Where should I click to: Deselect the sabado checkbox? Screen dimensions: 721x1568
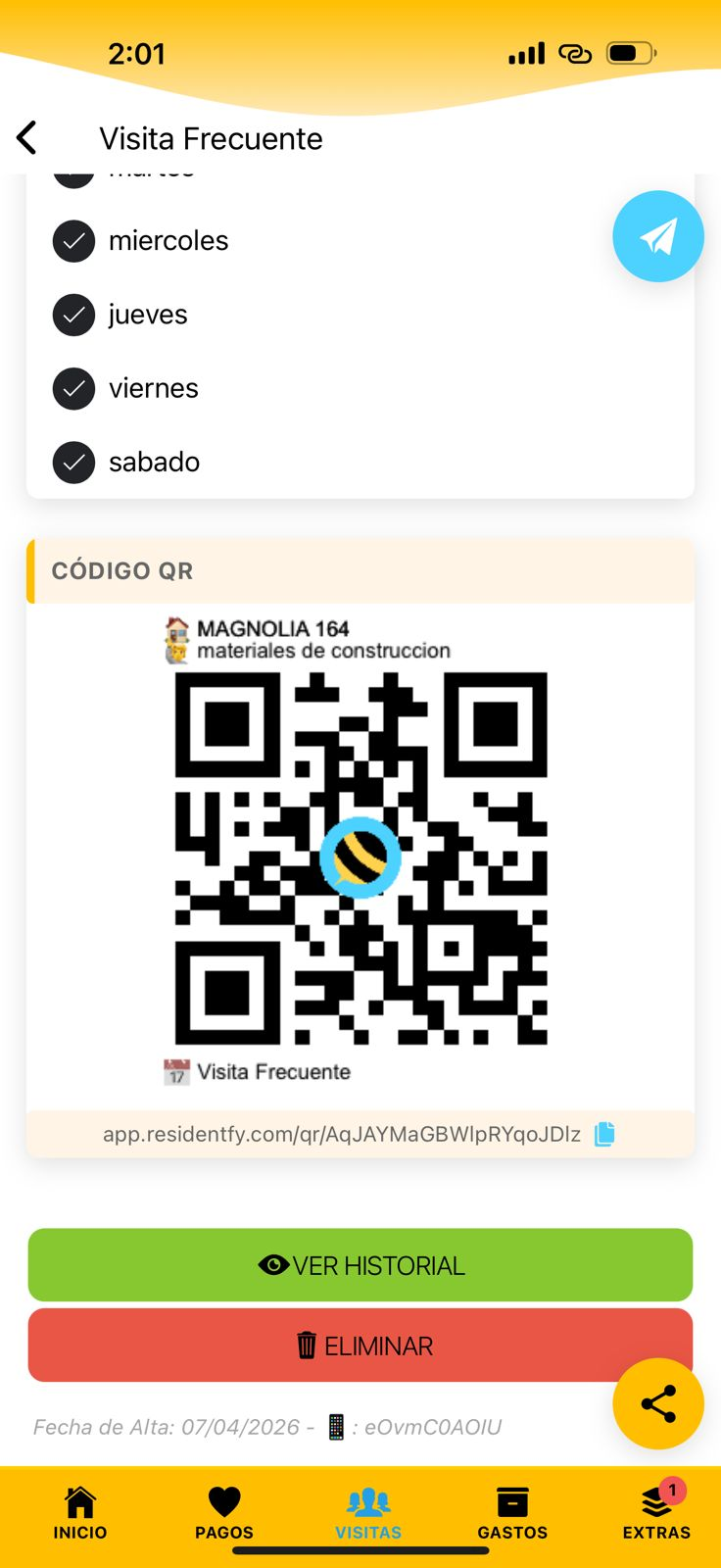pos(73,462)
